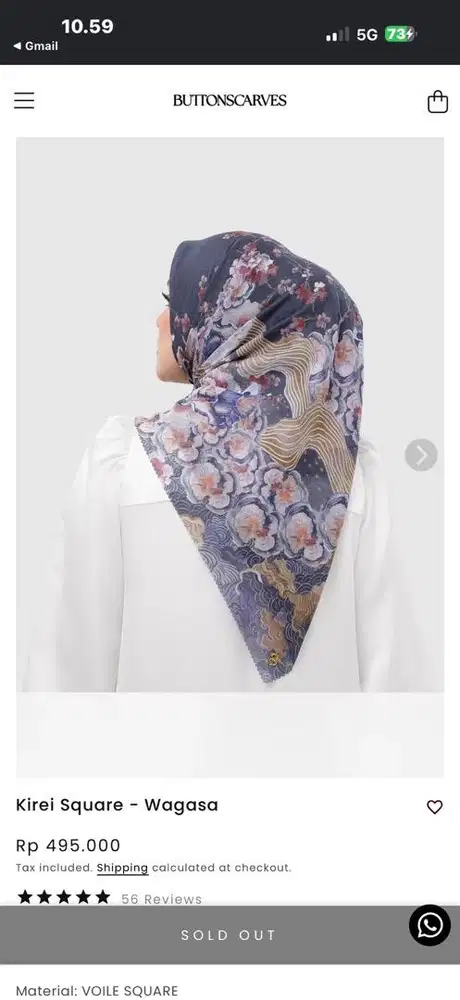The image size is (460, 1000).
Task: Return to Gmail app
Action: click(36, 46)
